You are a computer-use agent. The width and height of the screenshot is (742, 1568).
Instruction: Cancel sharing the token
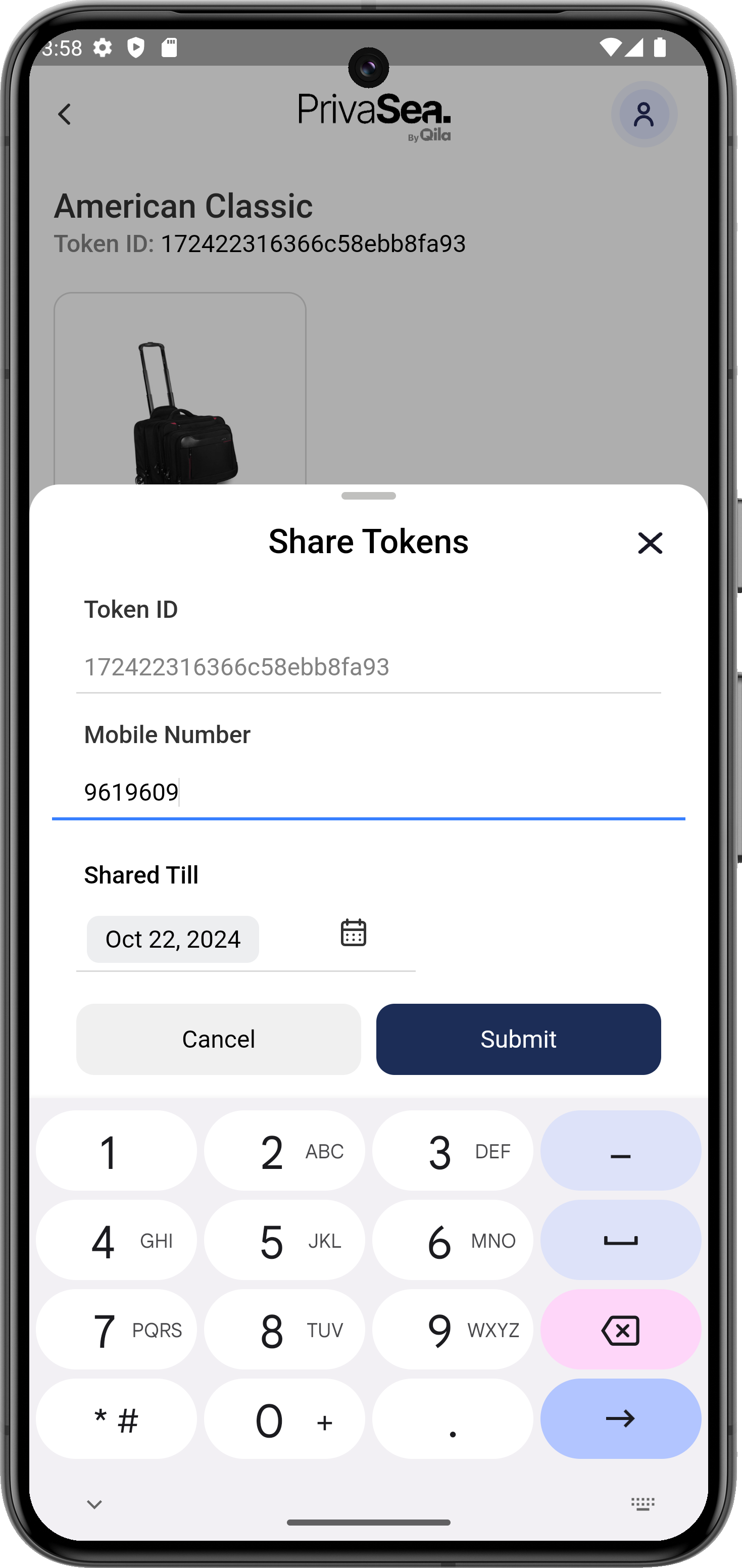pos(218,1039)
